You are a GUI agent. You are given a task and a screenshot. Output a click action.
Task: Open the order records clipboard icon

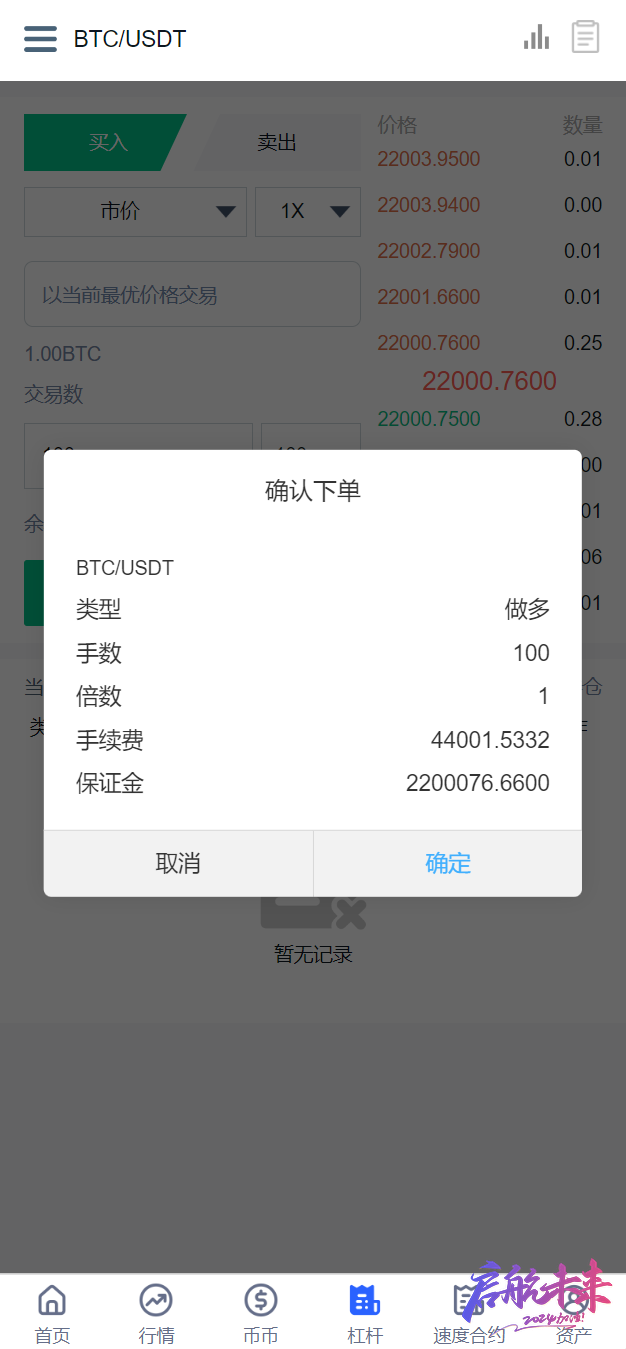[585, 38]
